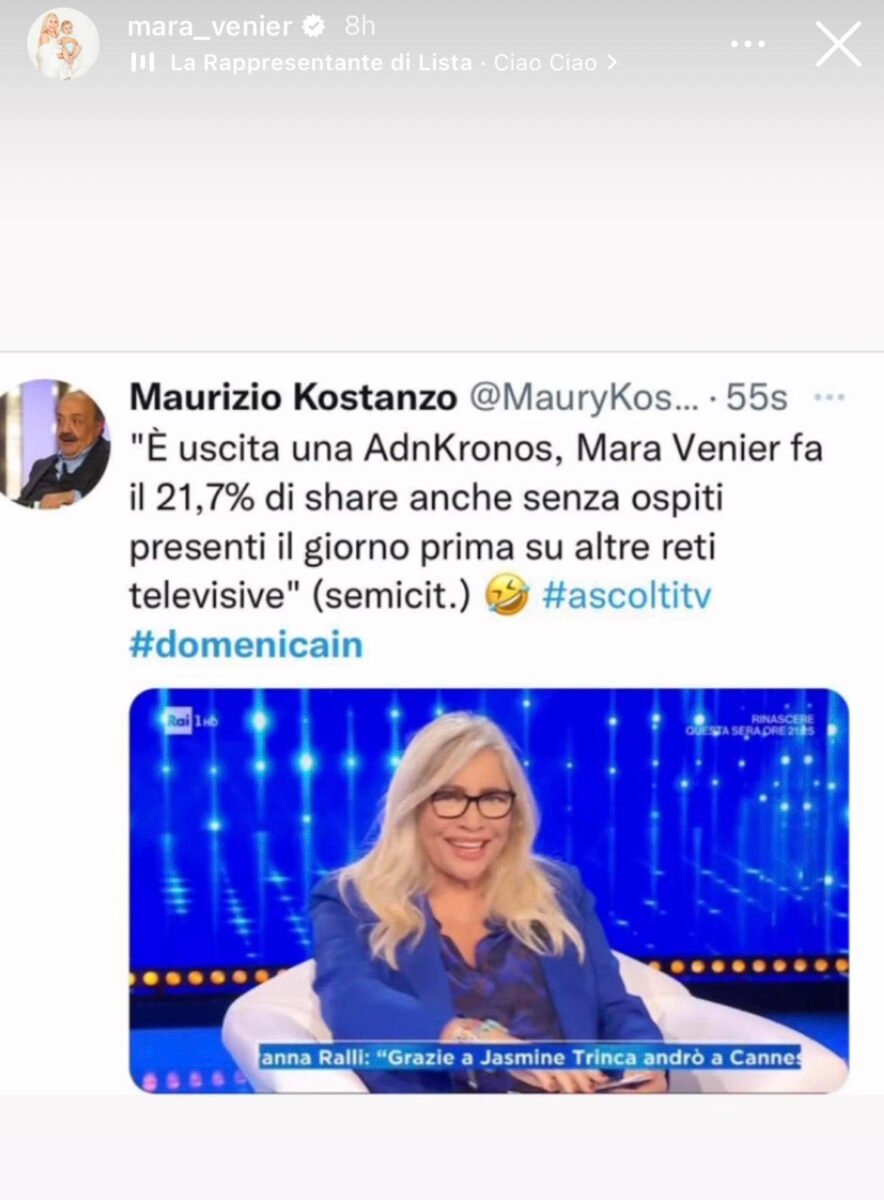This screenshot has height=1200, width=884.
Task: Open the mara_venier username
Action: click(209, 27)
